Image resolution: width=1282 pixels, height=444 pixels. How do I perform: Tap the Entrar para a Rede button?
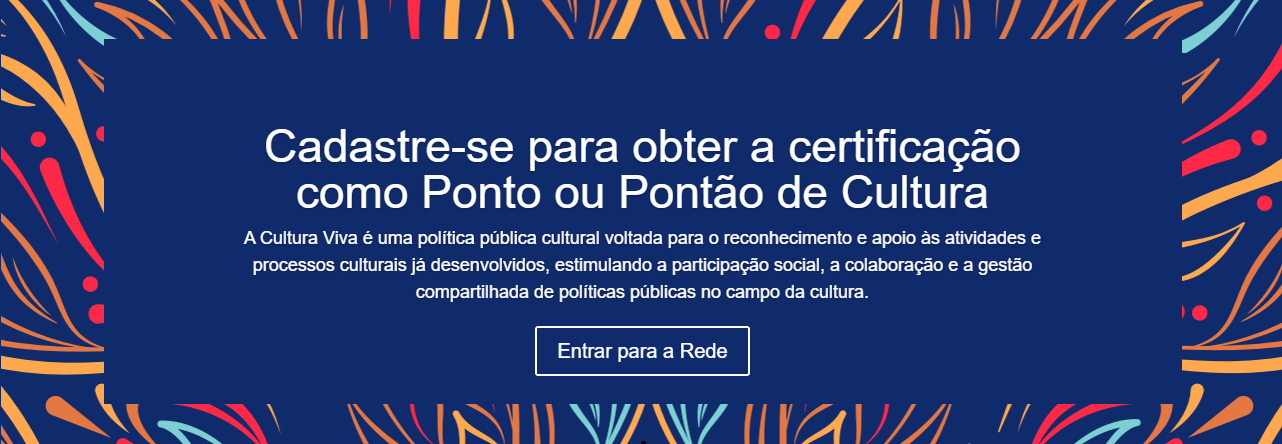642,351
